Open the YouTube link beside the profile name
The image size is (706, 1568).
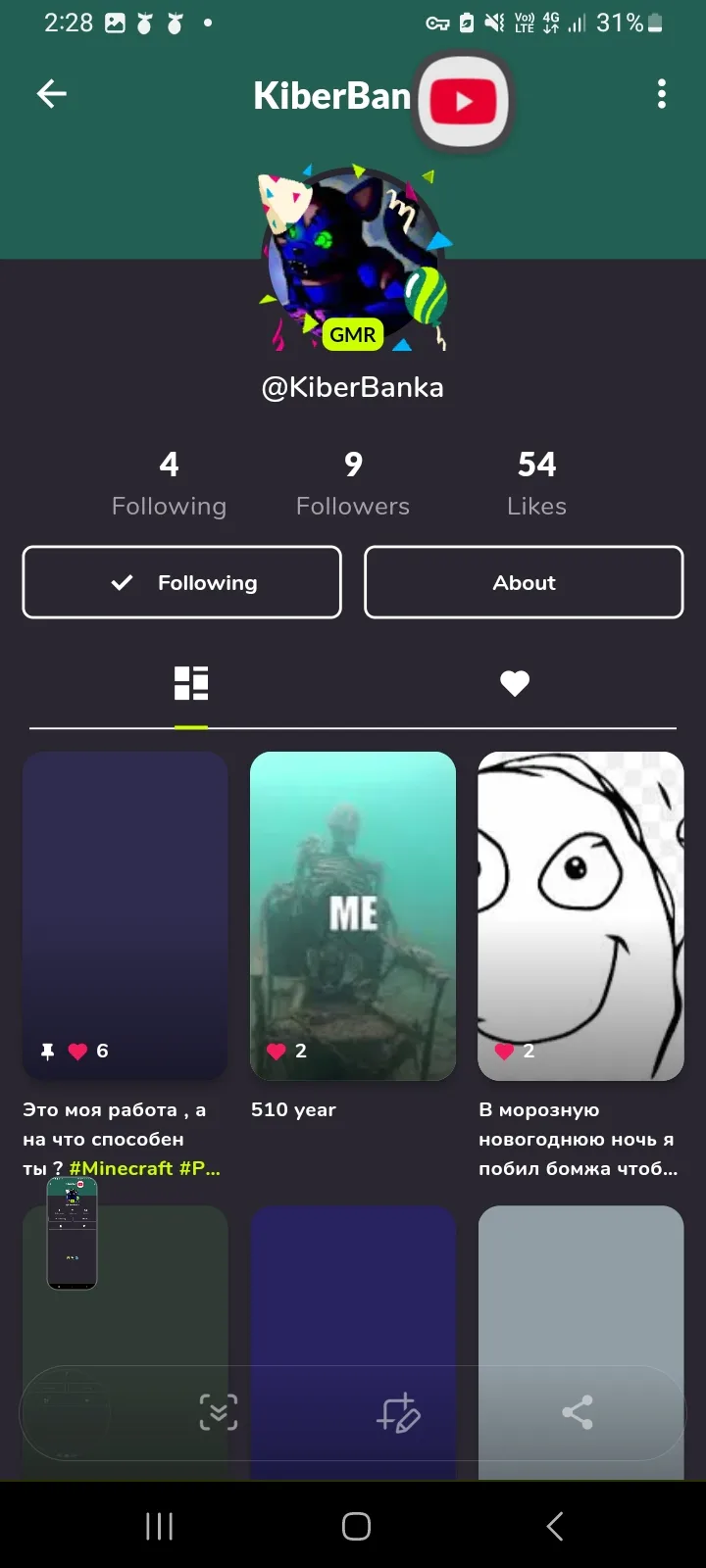463,102
